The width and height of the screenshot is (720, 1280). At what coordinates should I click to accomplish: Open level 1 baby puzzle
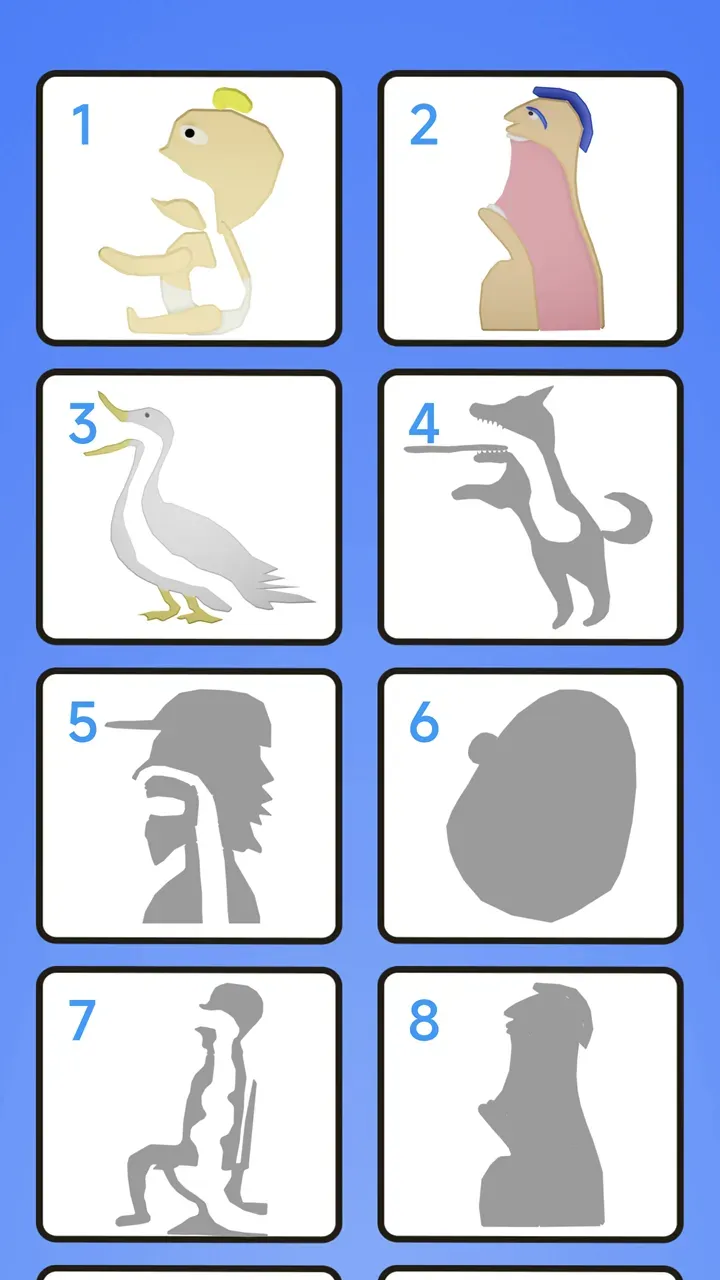189,208
